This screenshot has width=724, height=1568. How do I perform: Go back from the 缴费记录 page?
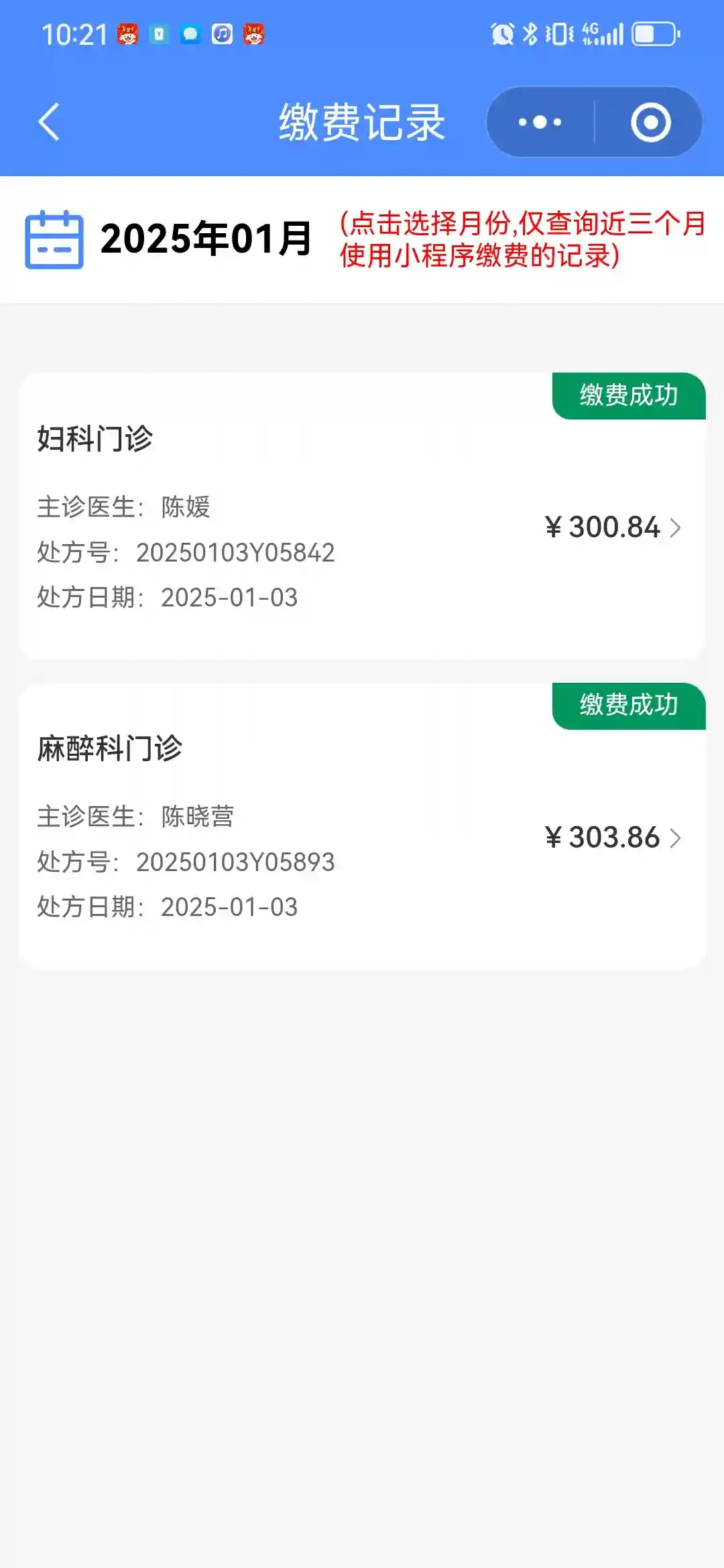tap(49, 122)
